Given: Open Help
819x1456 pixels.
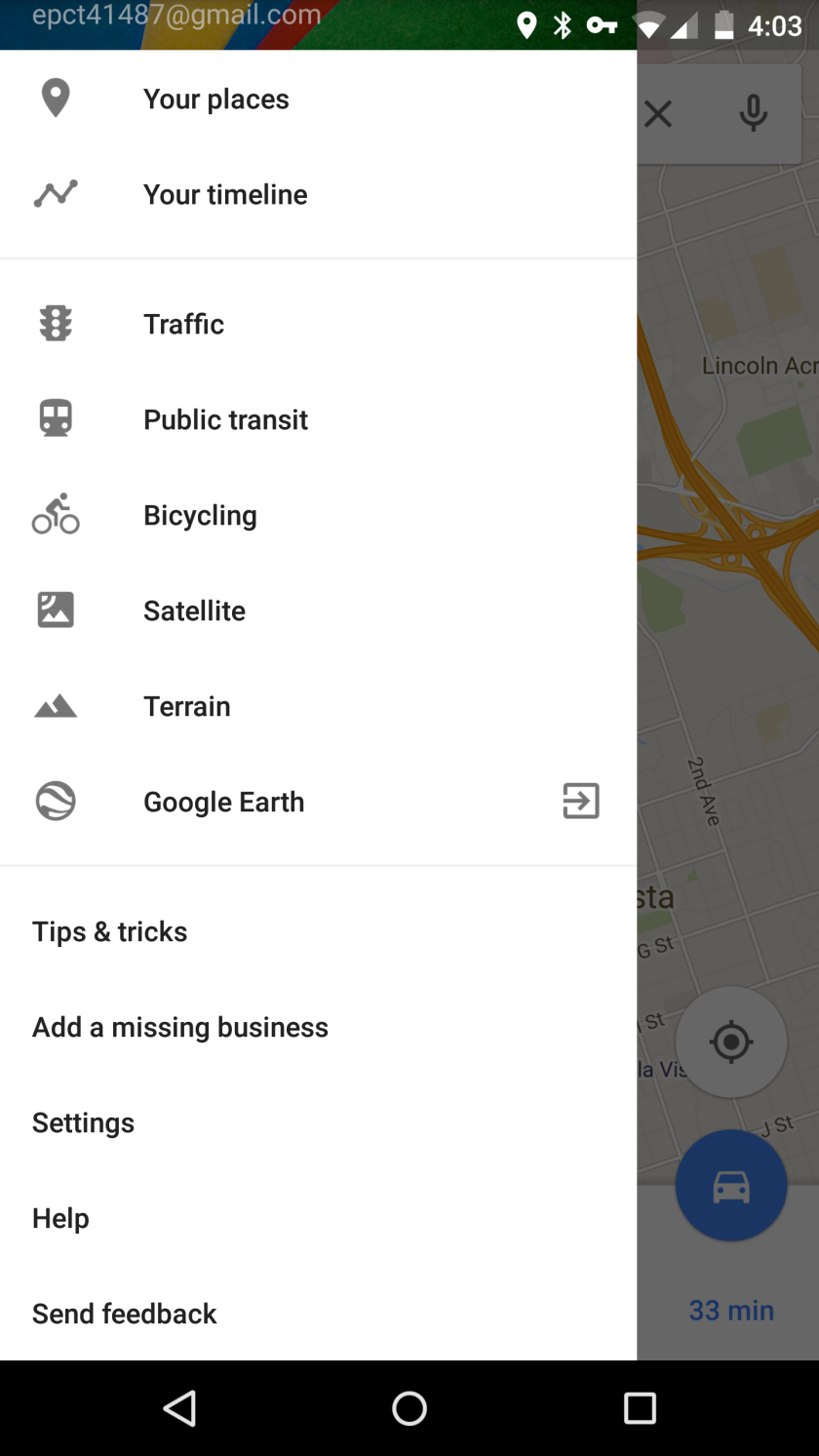Looking at the screenshot, I should [x=59, y=1217].
